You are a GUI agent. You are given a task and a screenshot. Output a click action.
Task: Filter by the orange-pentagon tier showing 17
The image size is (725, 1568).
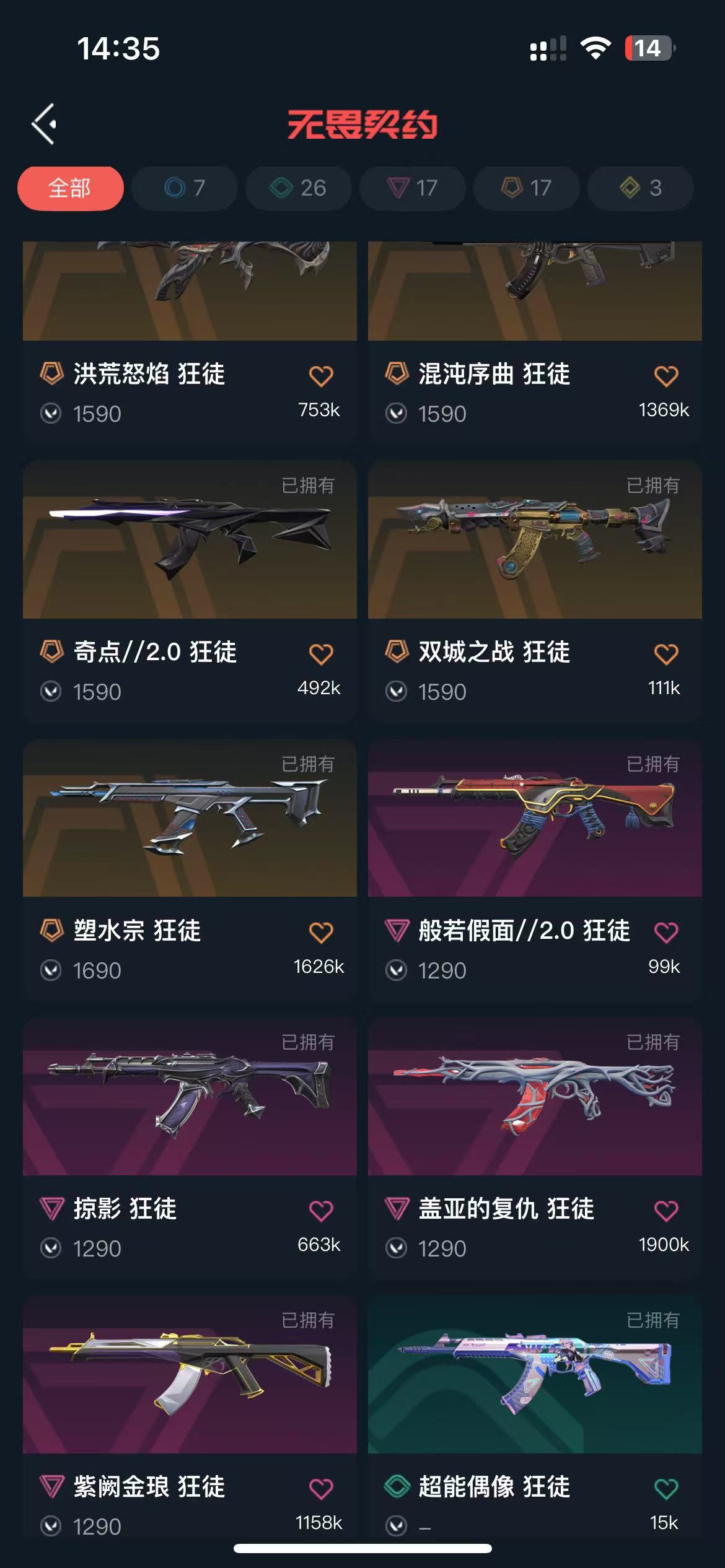527,188
